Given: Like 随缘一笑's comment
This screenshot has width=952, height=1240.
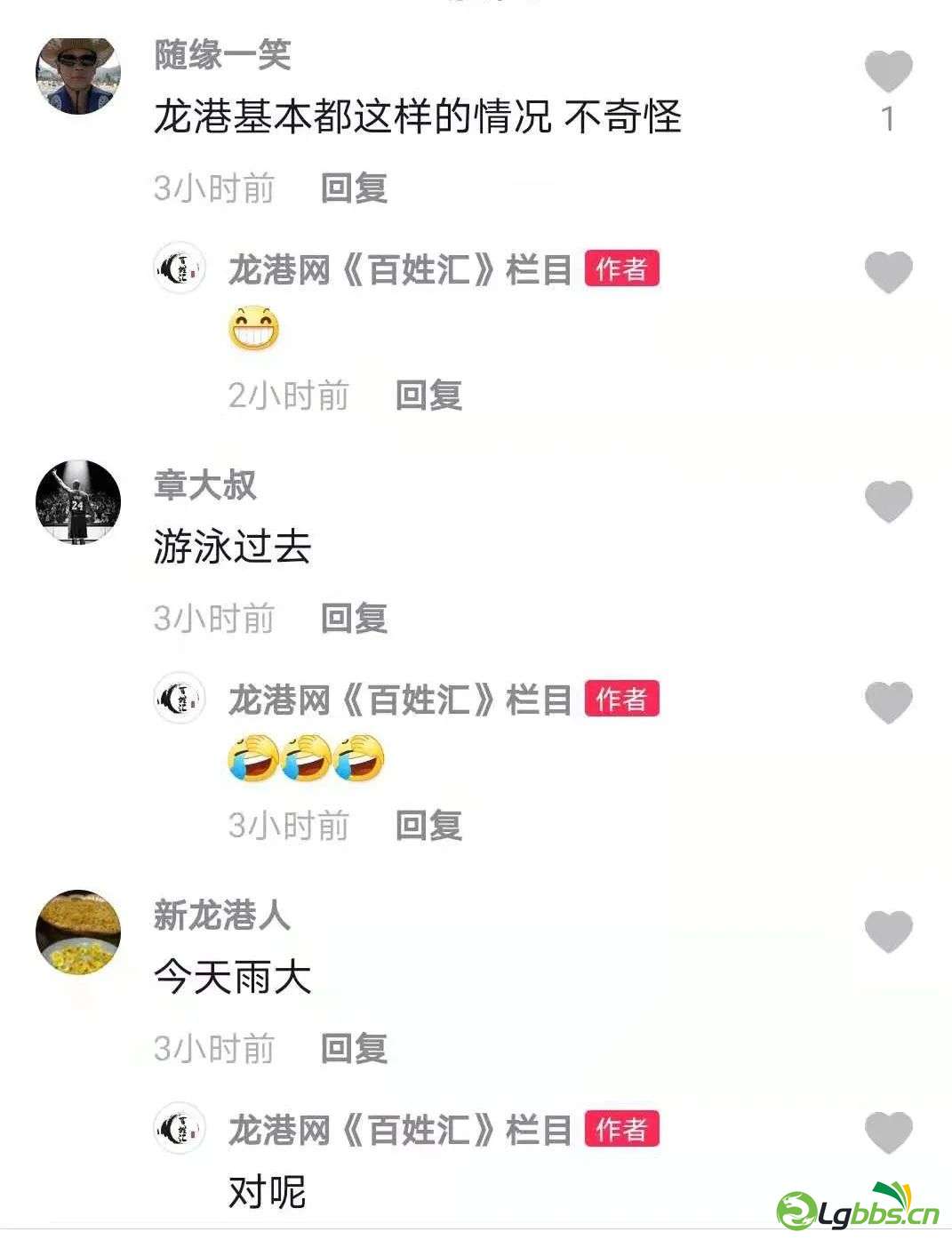Looking at the screenshot, I should pyautogui.click(x=888, y=72).
